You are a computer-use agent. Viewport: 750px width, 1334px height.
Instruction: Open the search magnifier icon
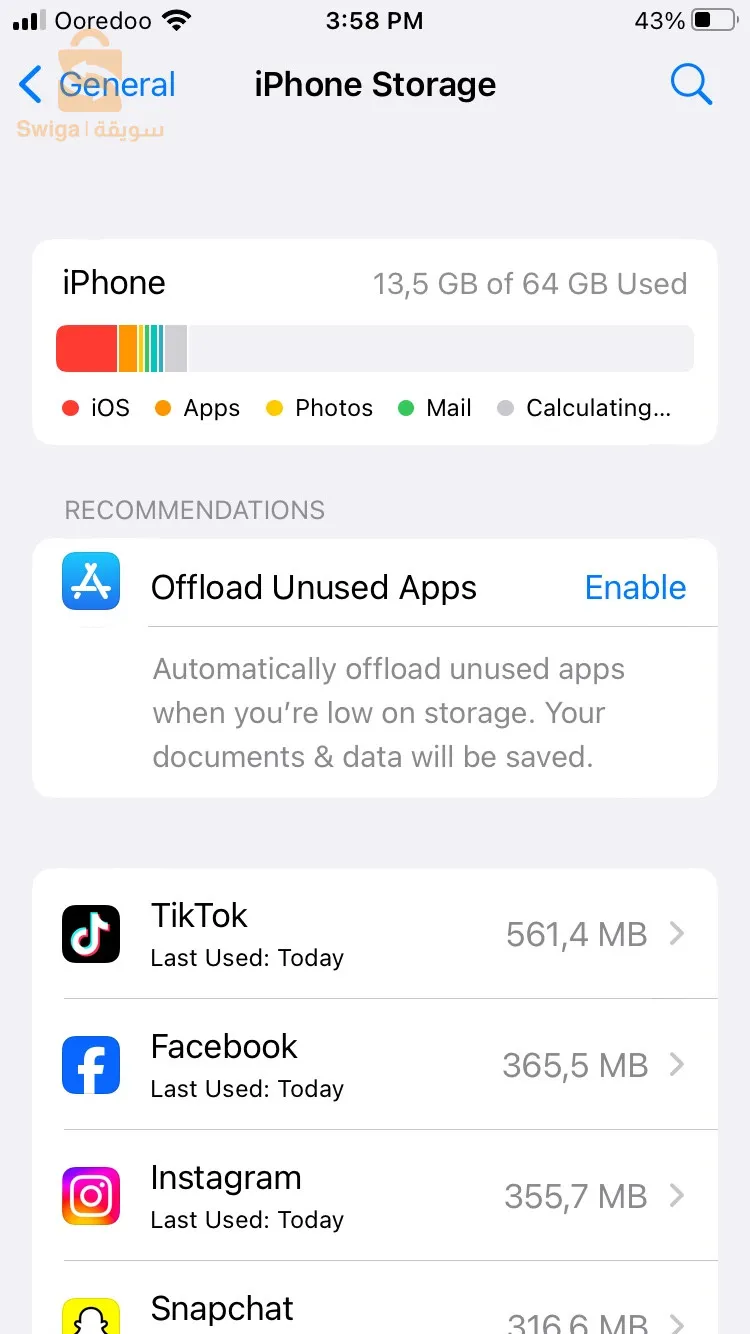690,85
